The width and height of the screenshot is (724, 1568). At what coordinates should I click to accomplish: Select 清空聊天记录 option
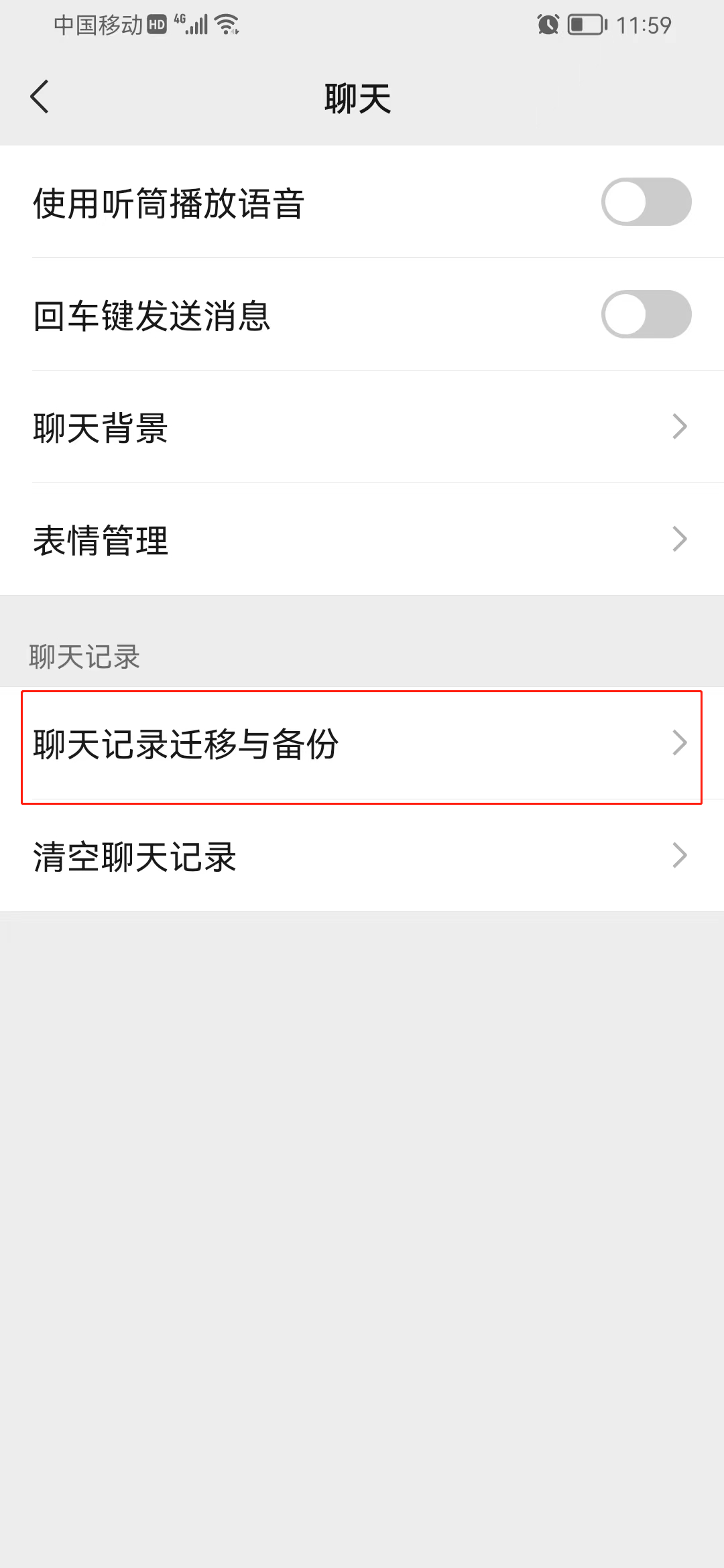click(362, 856)
